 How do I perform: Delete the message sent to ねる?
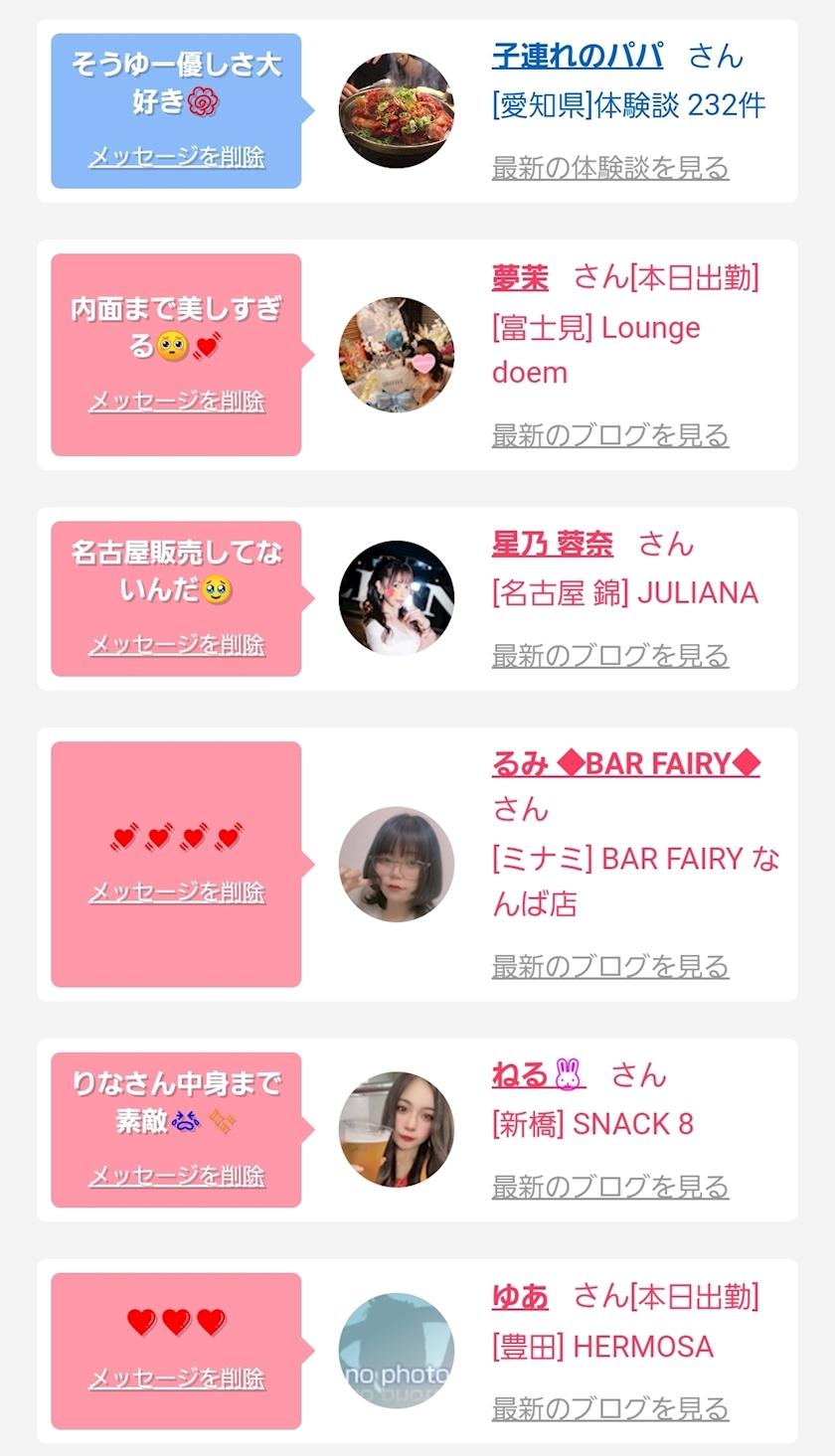177,1177
